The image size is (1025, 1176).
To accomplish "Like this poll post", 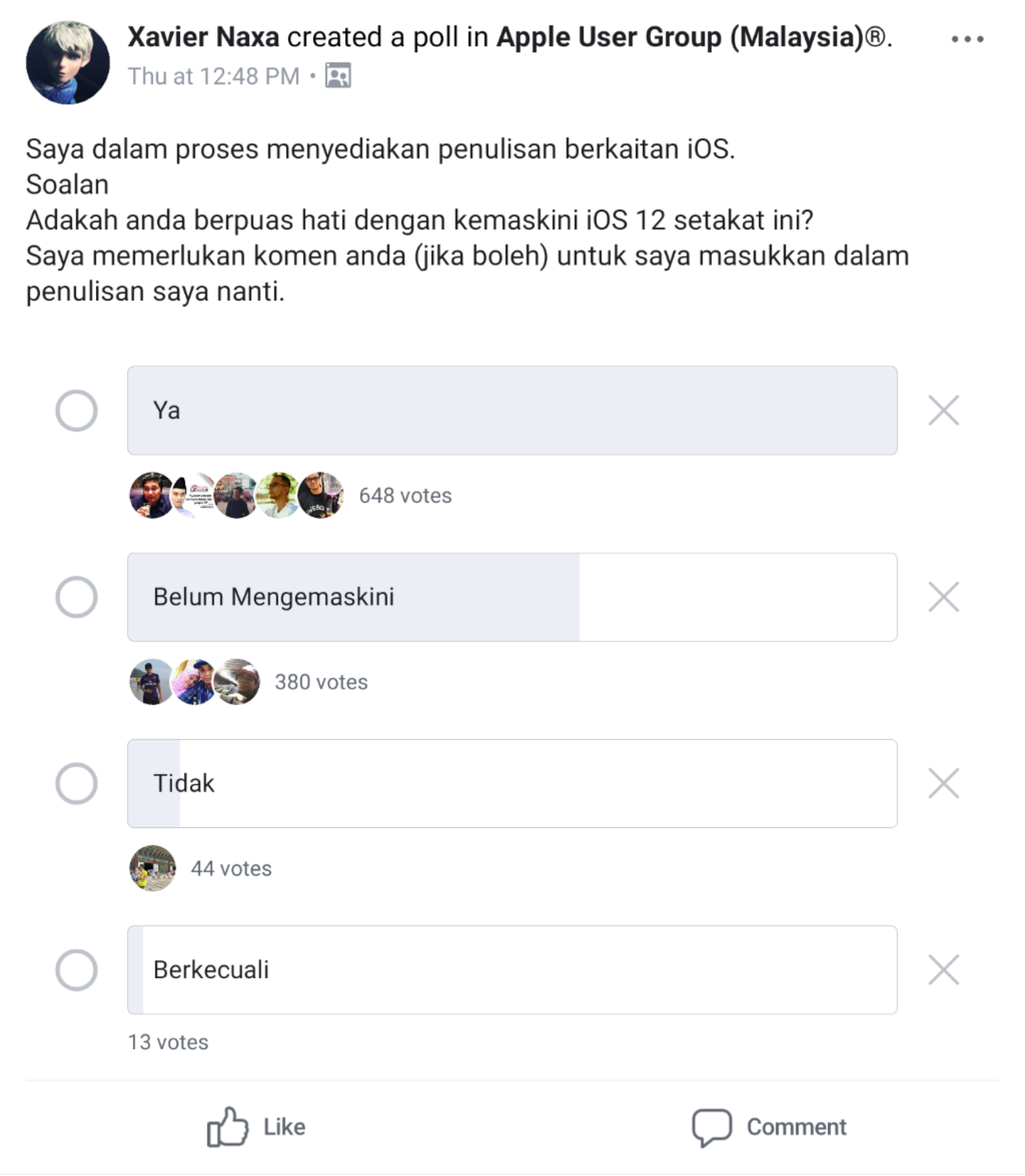I will tap(257, 1127).
